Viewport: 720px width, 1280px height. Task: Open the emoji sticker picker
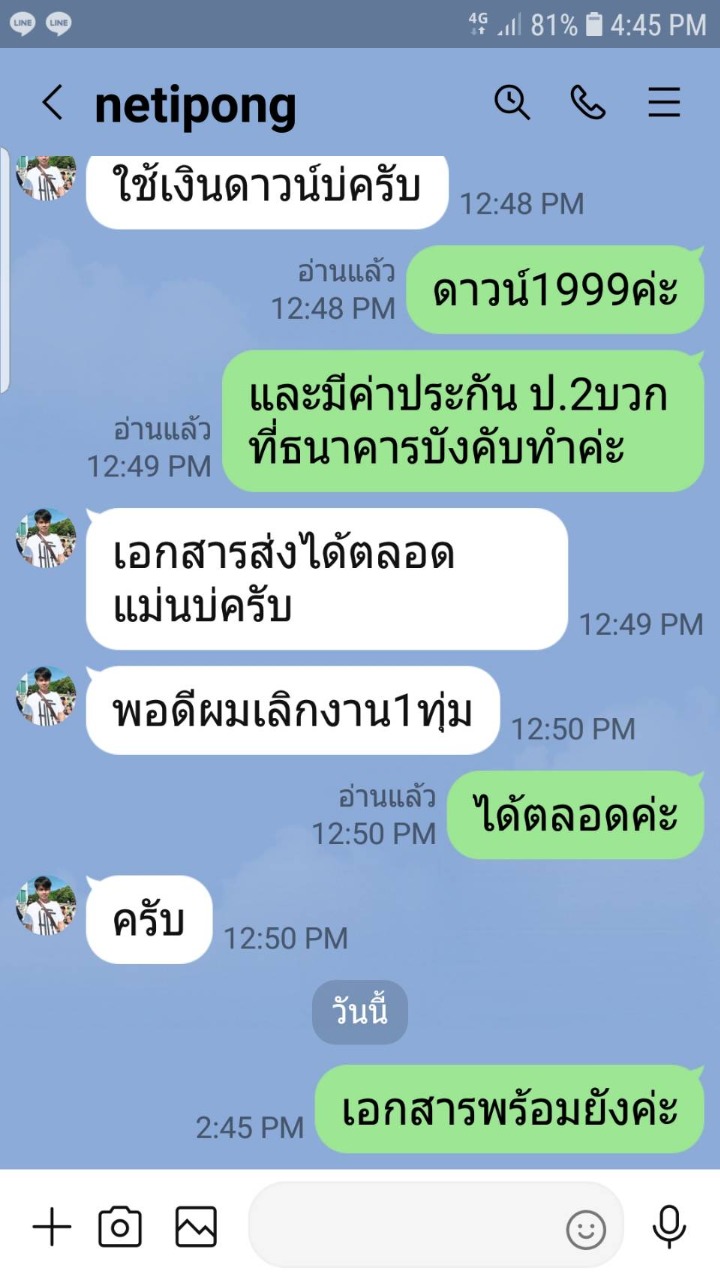(x=586, y=1229)
